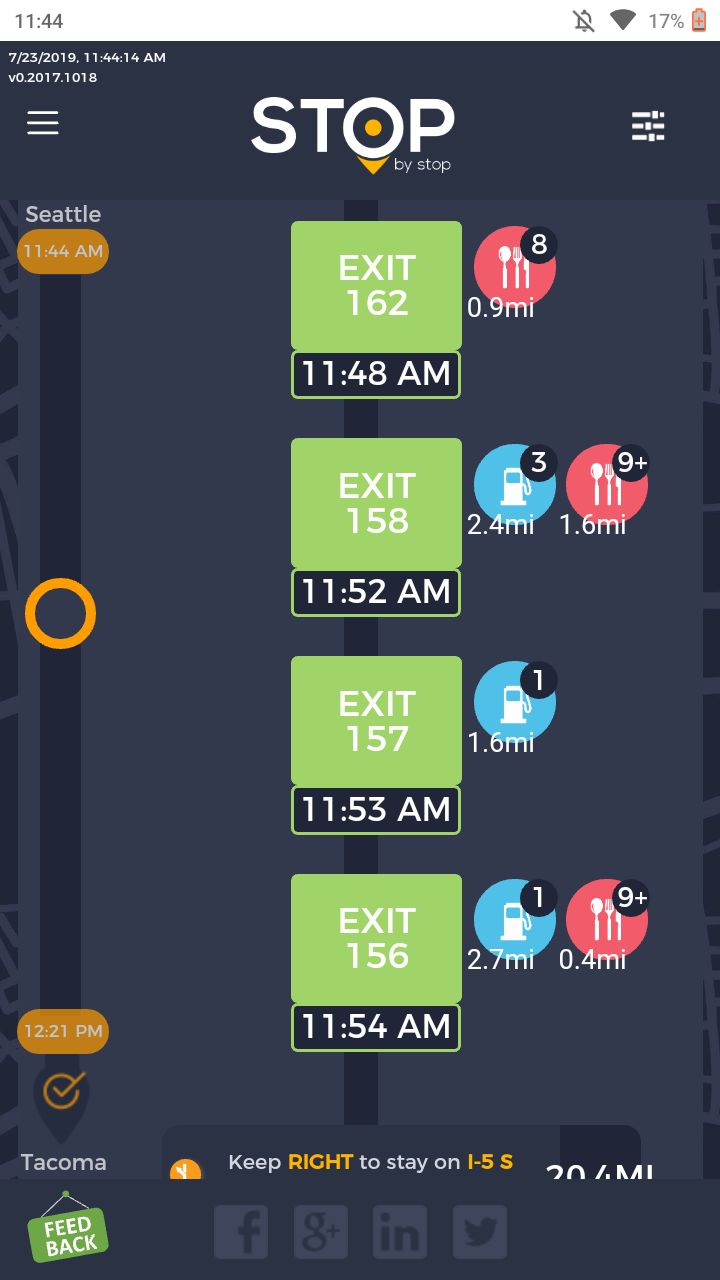Tap the Exit 157 card
Screen dimensions: 720x1280
pos(376,721)
